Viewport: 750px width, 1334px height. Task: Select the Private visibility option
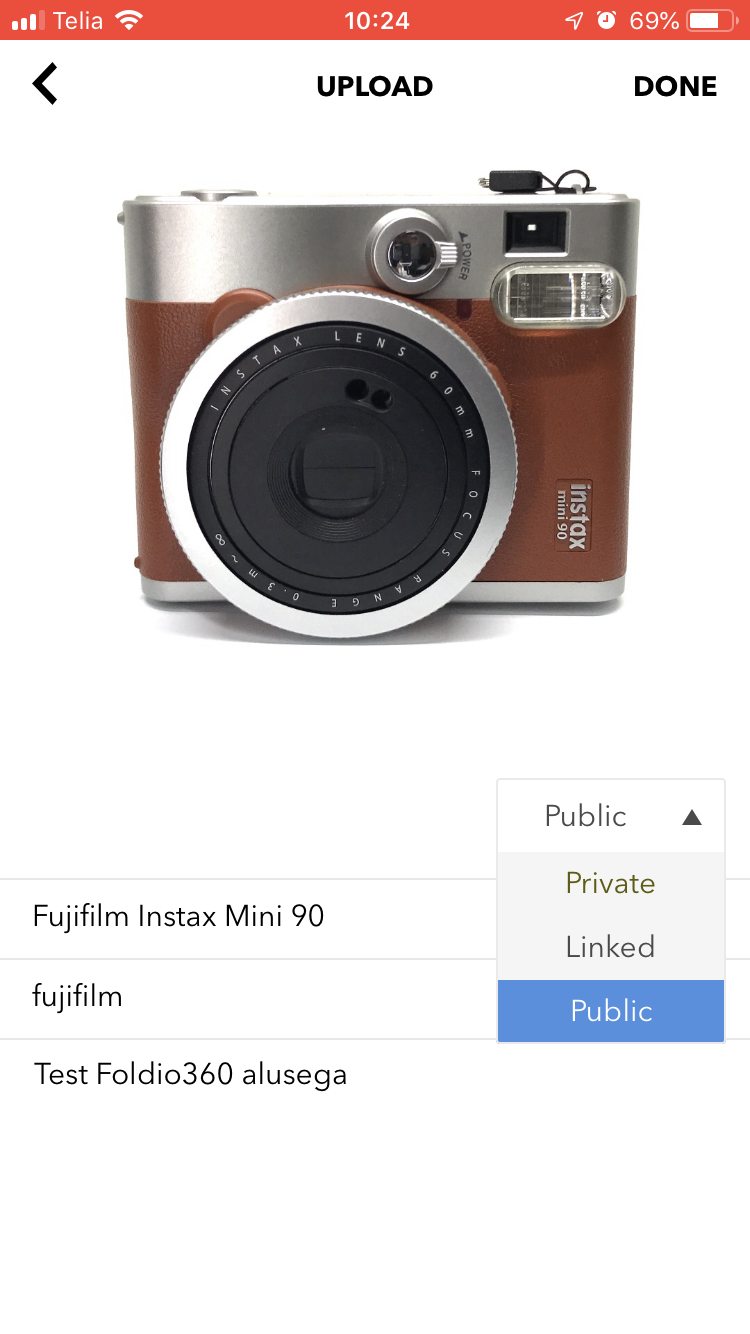[x=611, y=883]
